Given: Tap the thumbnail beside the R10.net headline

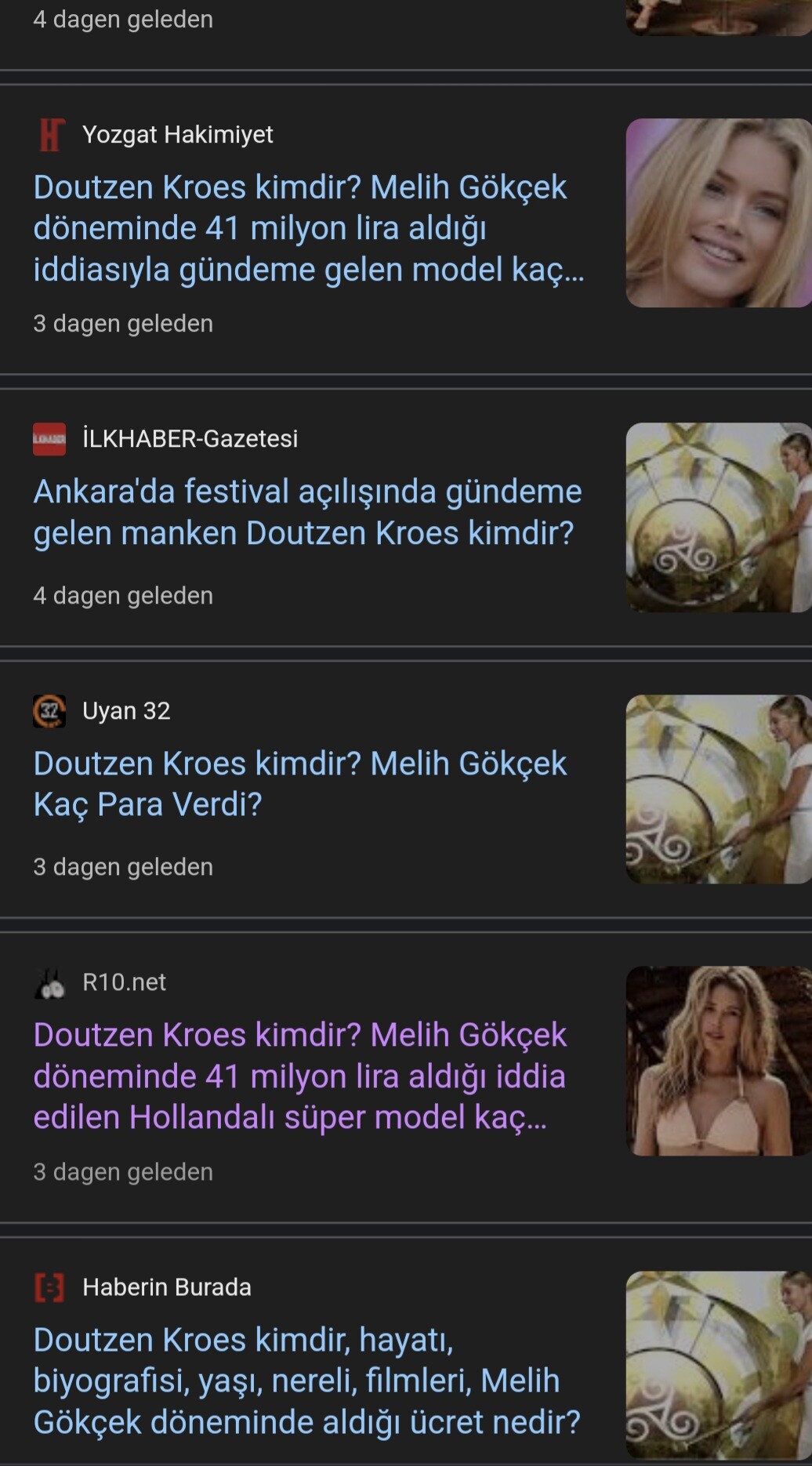Looking at the screenshot, I should click(718, 1061).
